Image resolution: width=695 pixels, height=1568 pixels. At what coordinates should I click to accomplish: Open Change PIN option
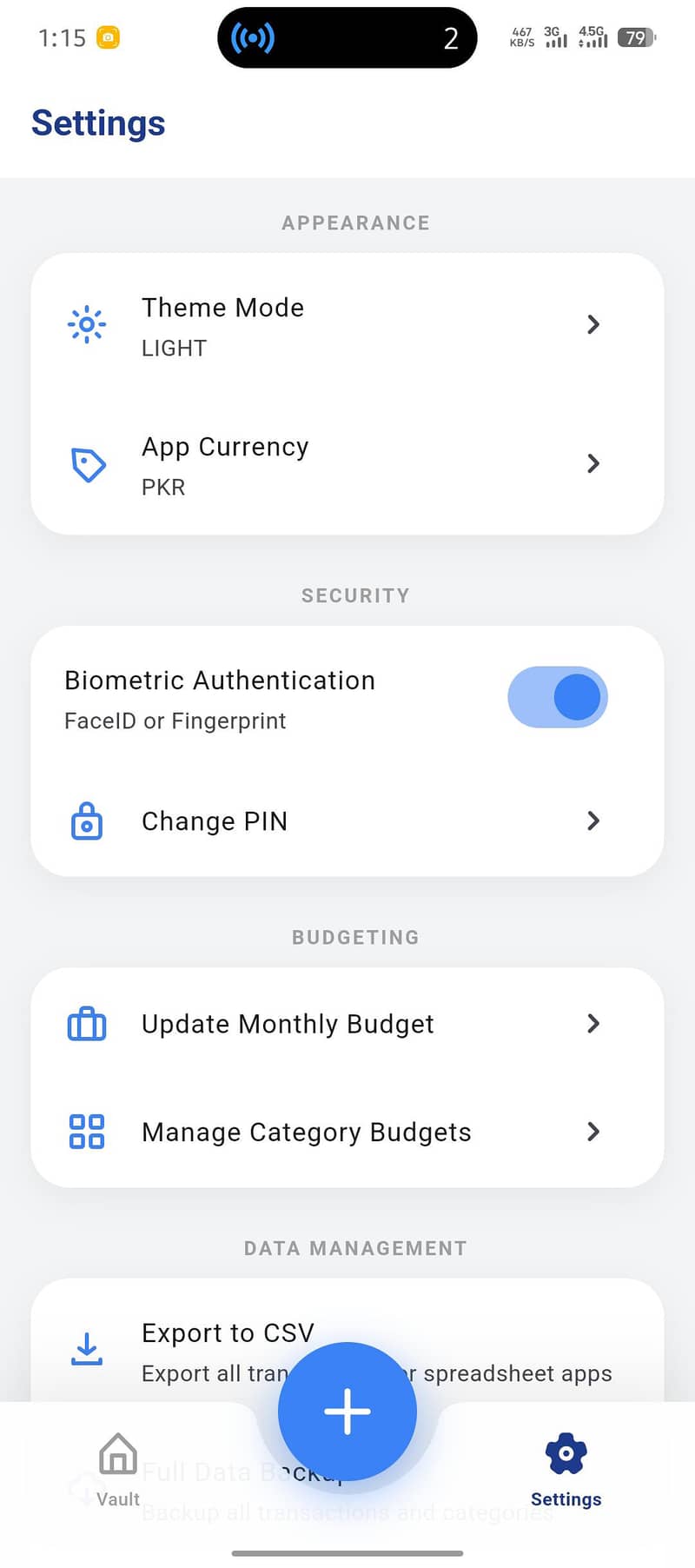click(347, 821)
